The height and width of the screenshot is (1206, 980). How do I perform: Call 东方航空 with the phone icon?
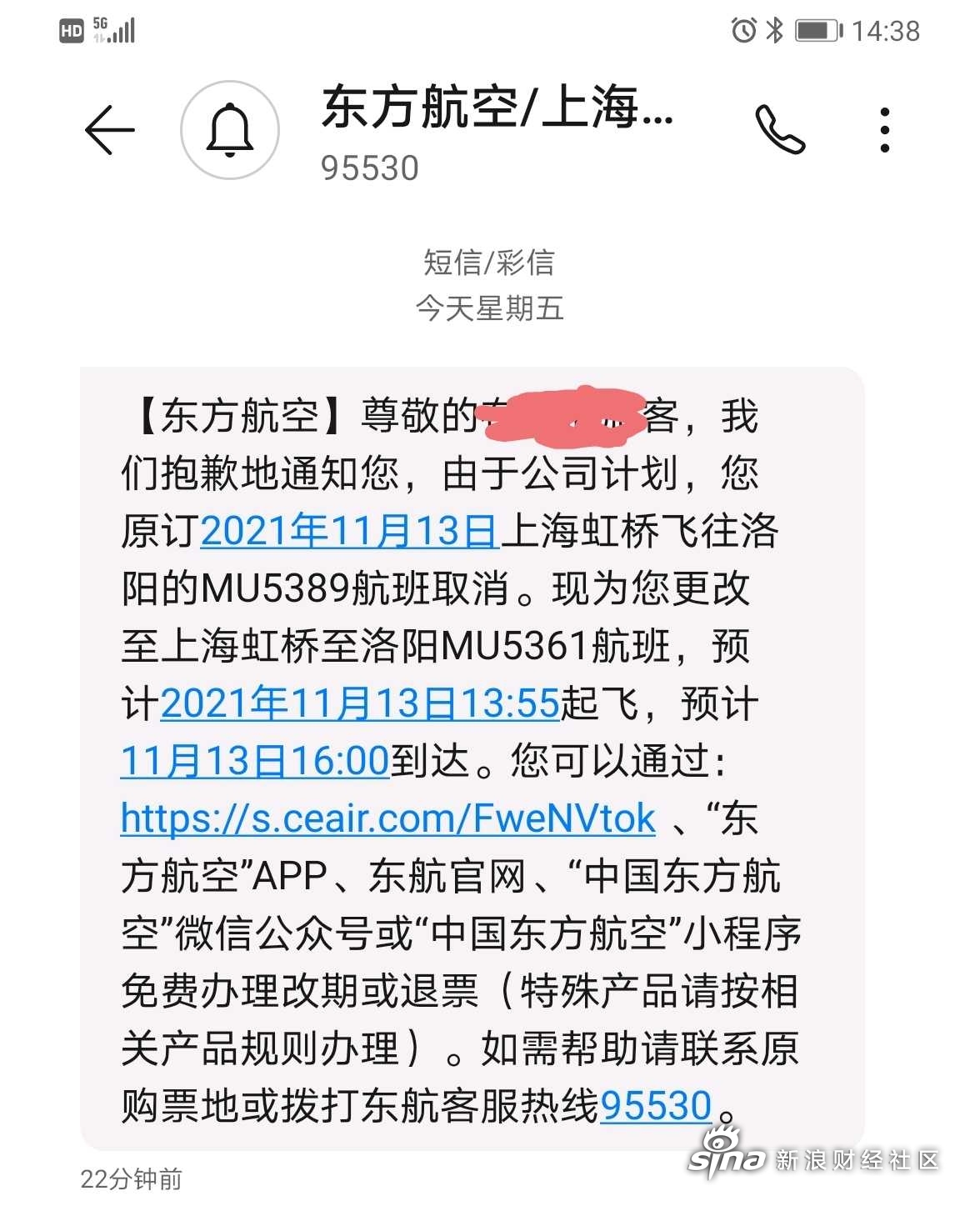click(780, 130)
